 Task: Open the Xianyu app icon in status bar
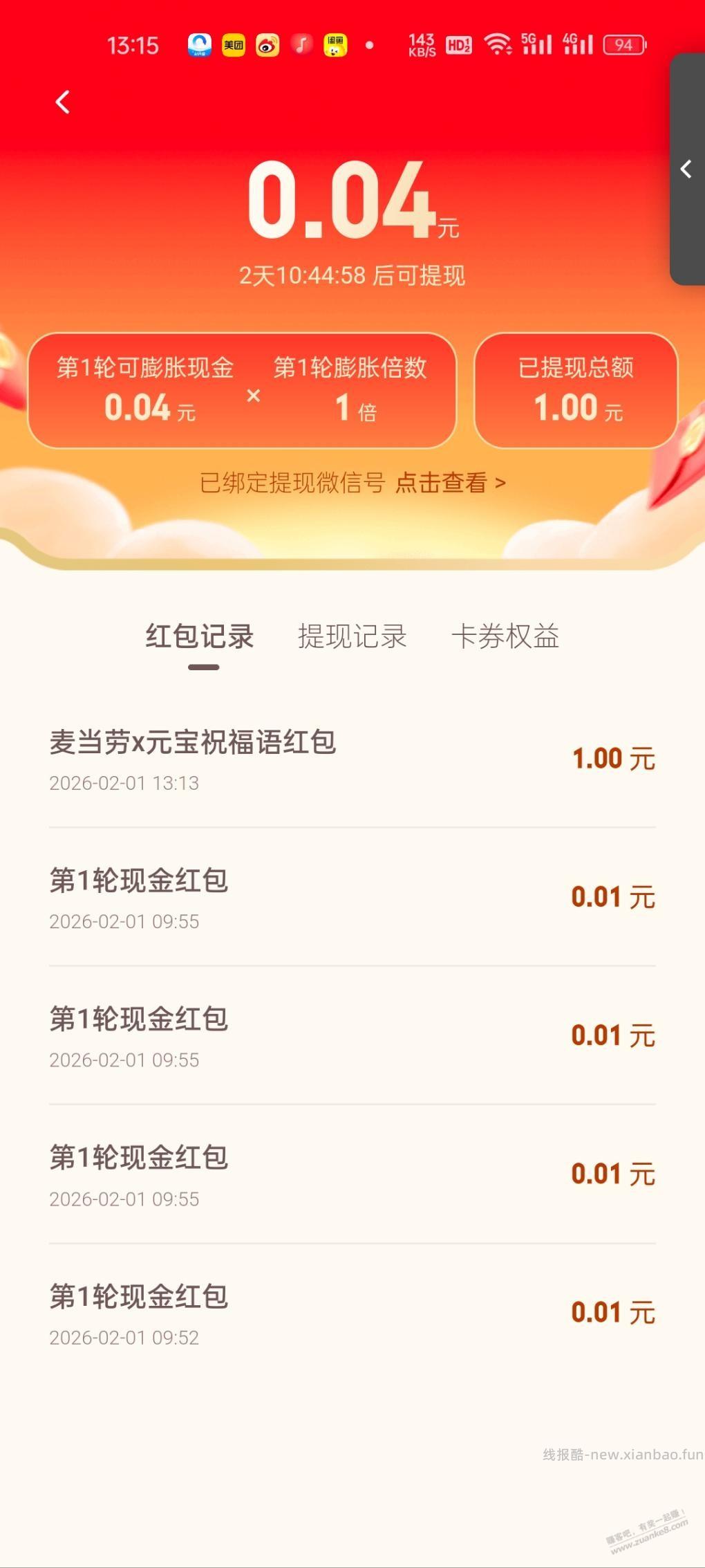[335, 45]
